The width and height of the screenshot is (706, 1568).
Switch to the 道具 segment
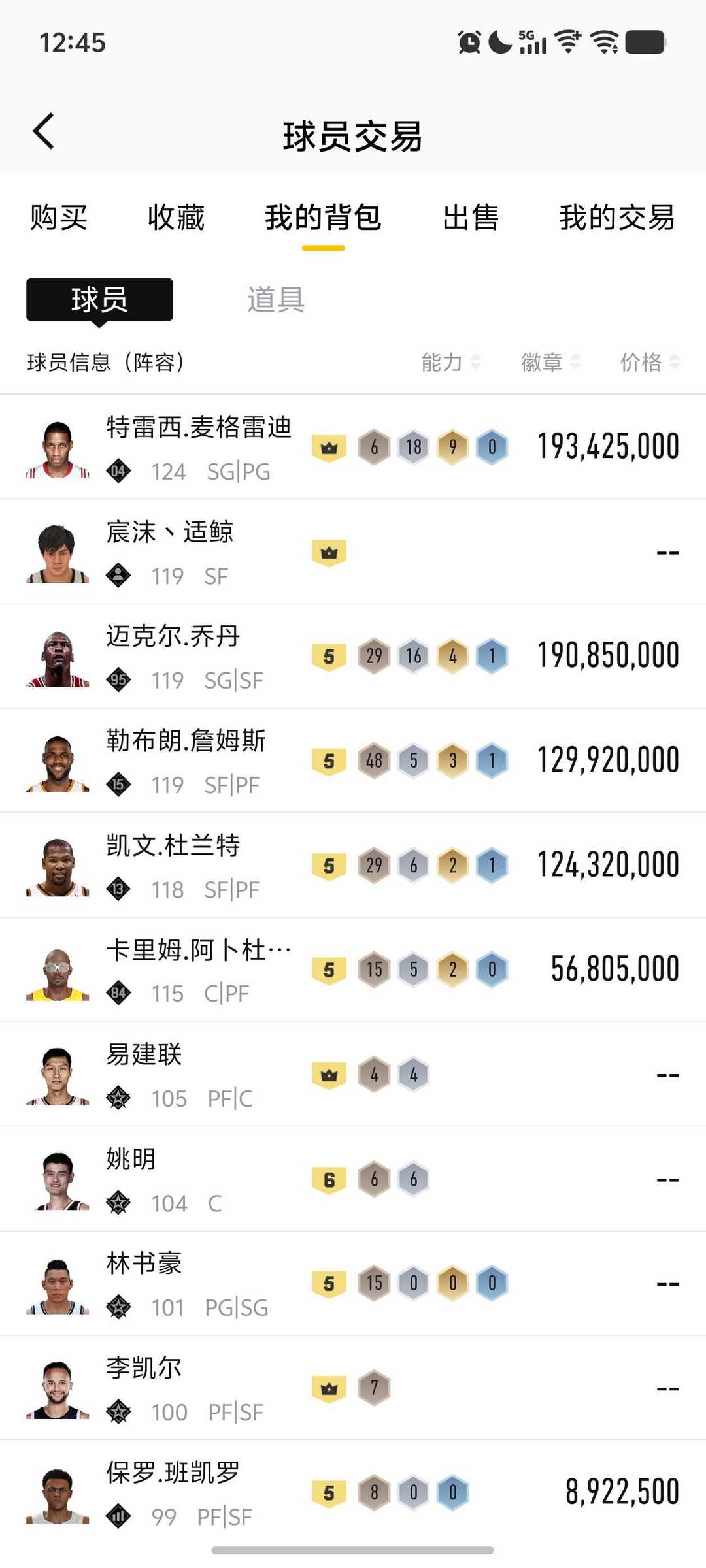click(276, 300)
